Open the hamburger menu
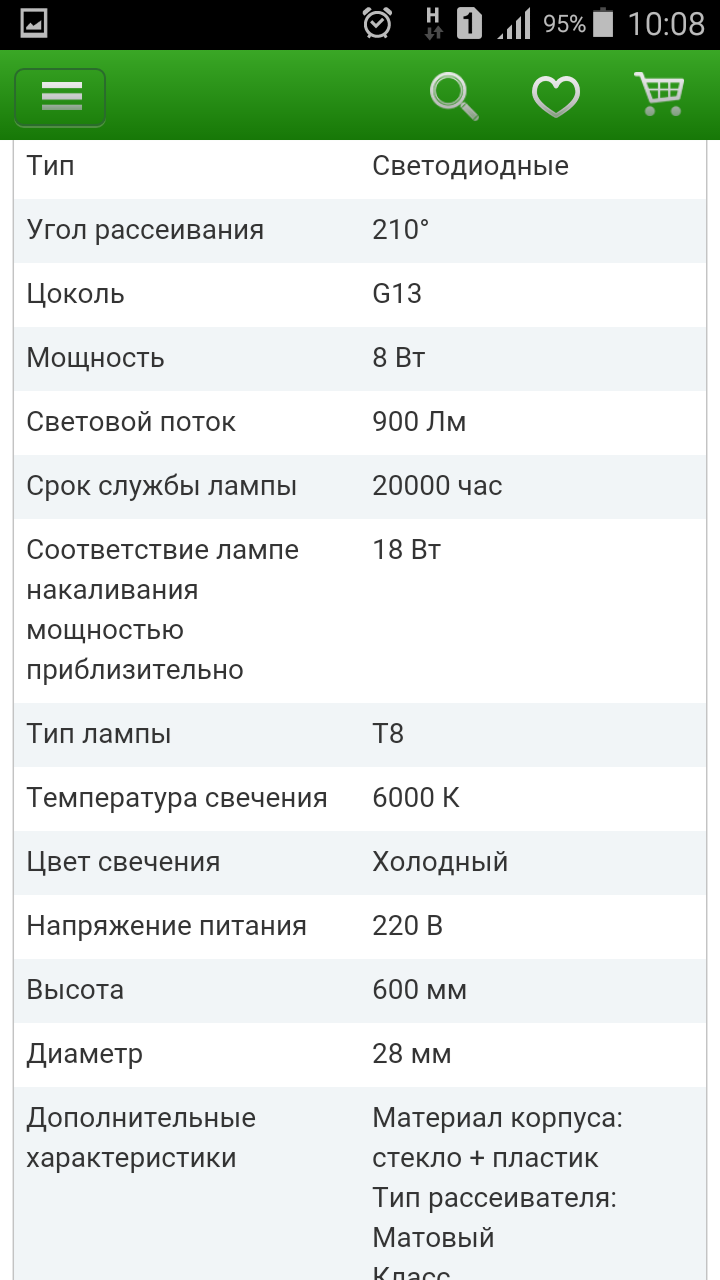Screen dimensions: 720x1280 [x=60, y=97]
